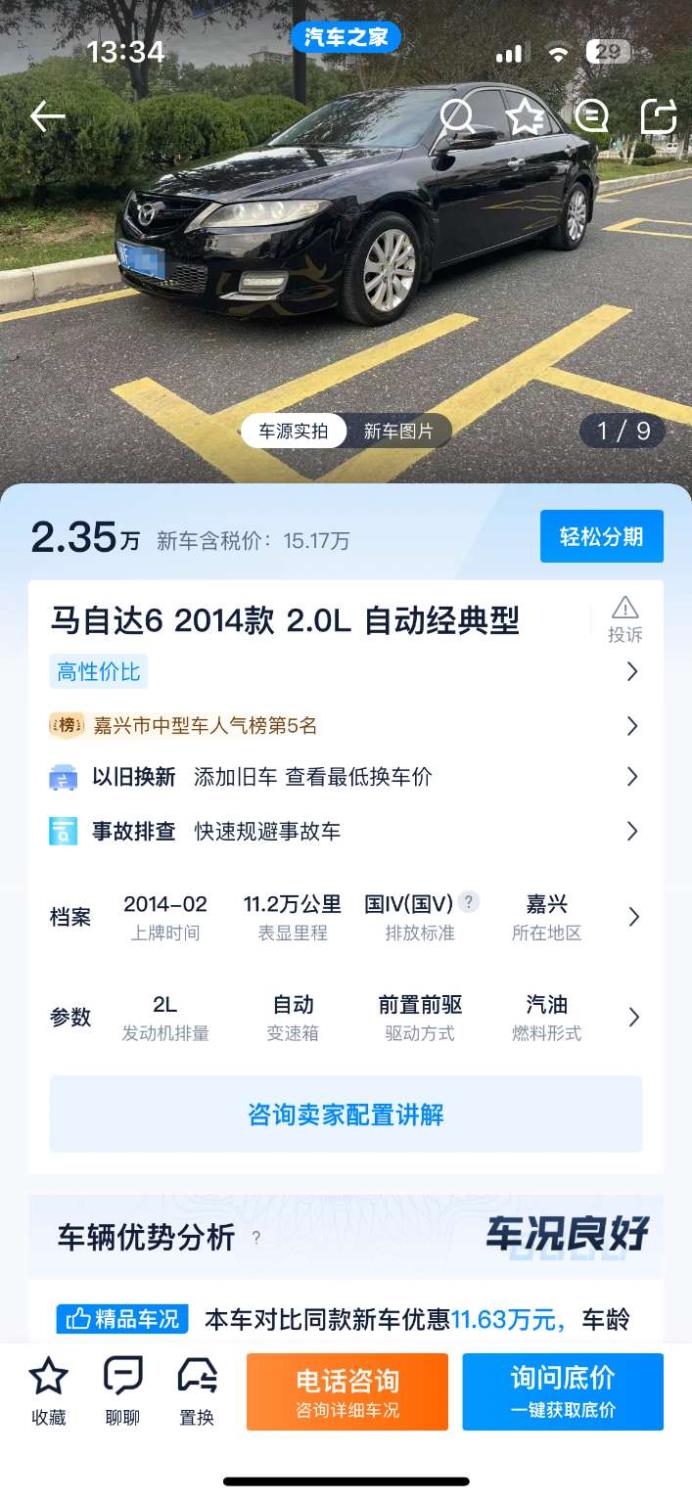Expand the 参数 specifications row
This screenshot has width=692, height=1500.
(x=633, y=1017)
